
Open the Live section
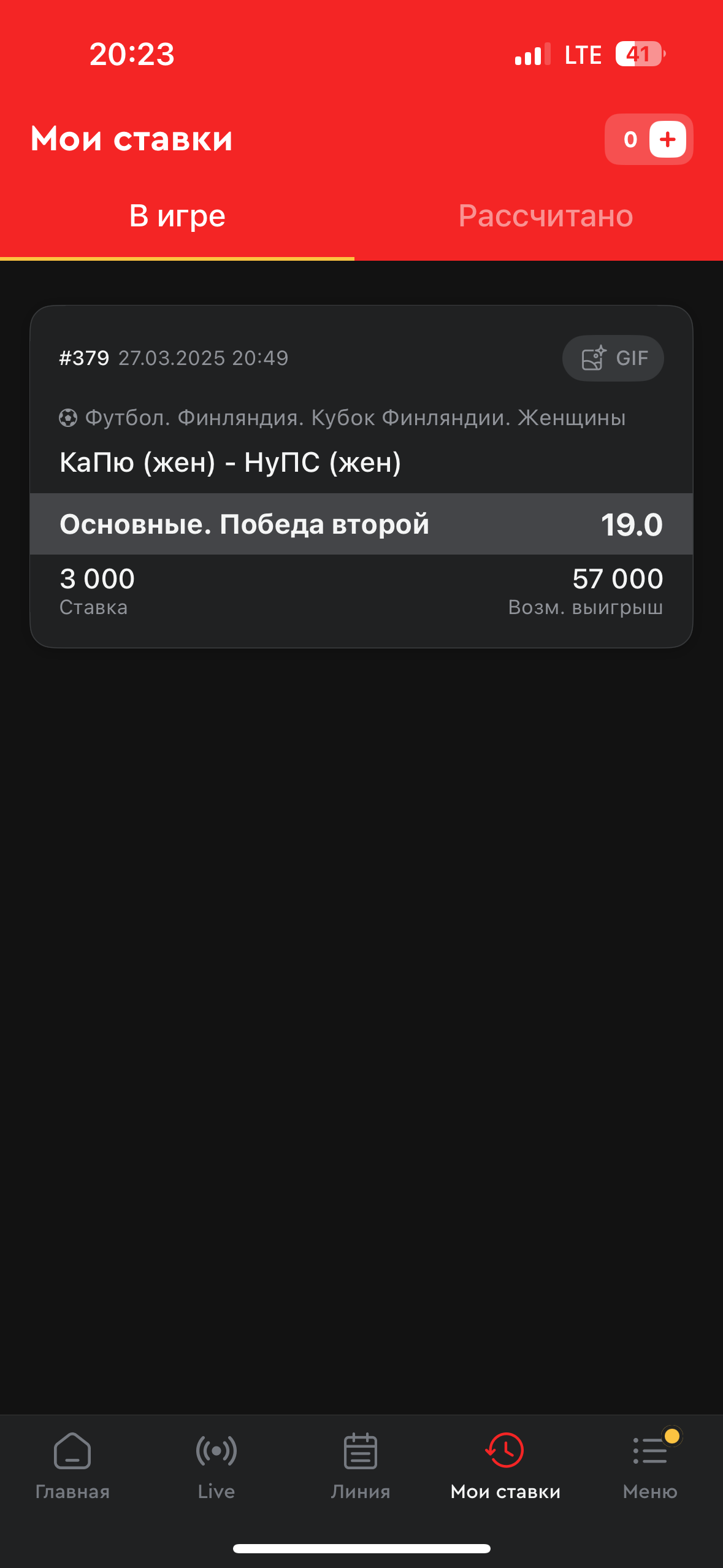(216, 1466)
